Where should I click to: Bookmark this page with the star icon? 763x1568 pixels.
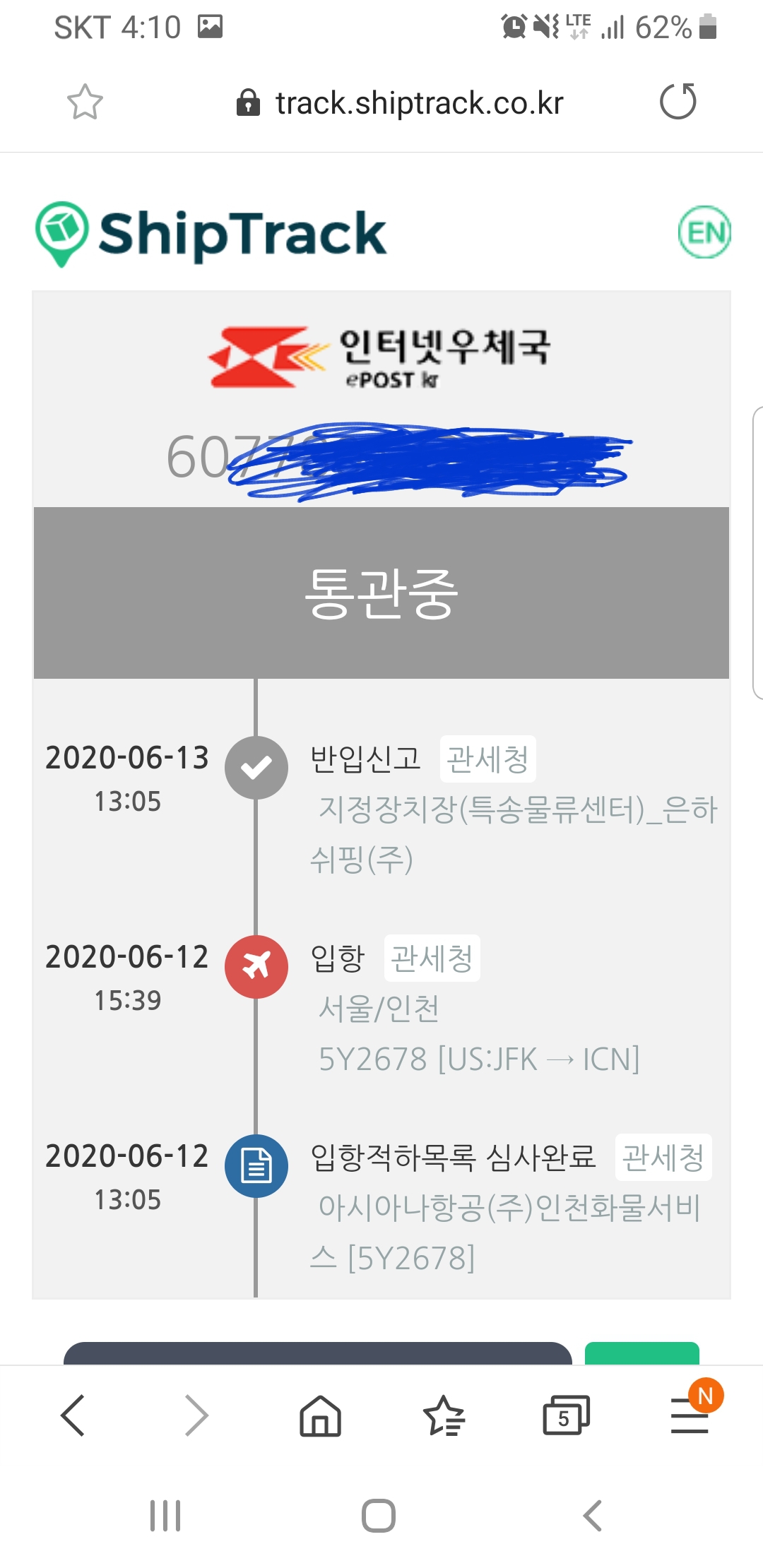pyautogui.click(x=85, y=102)
